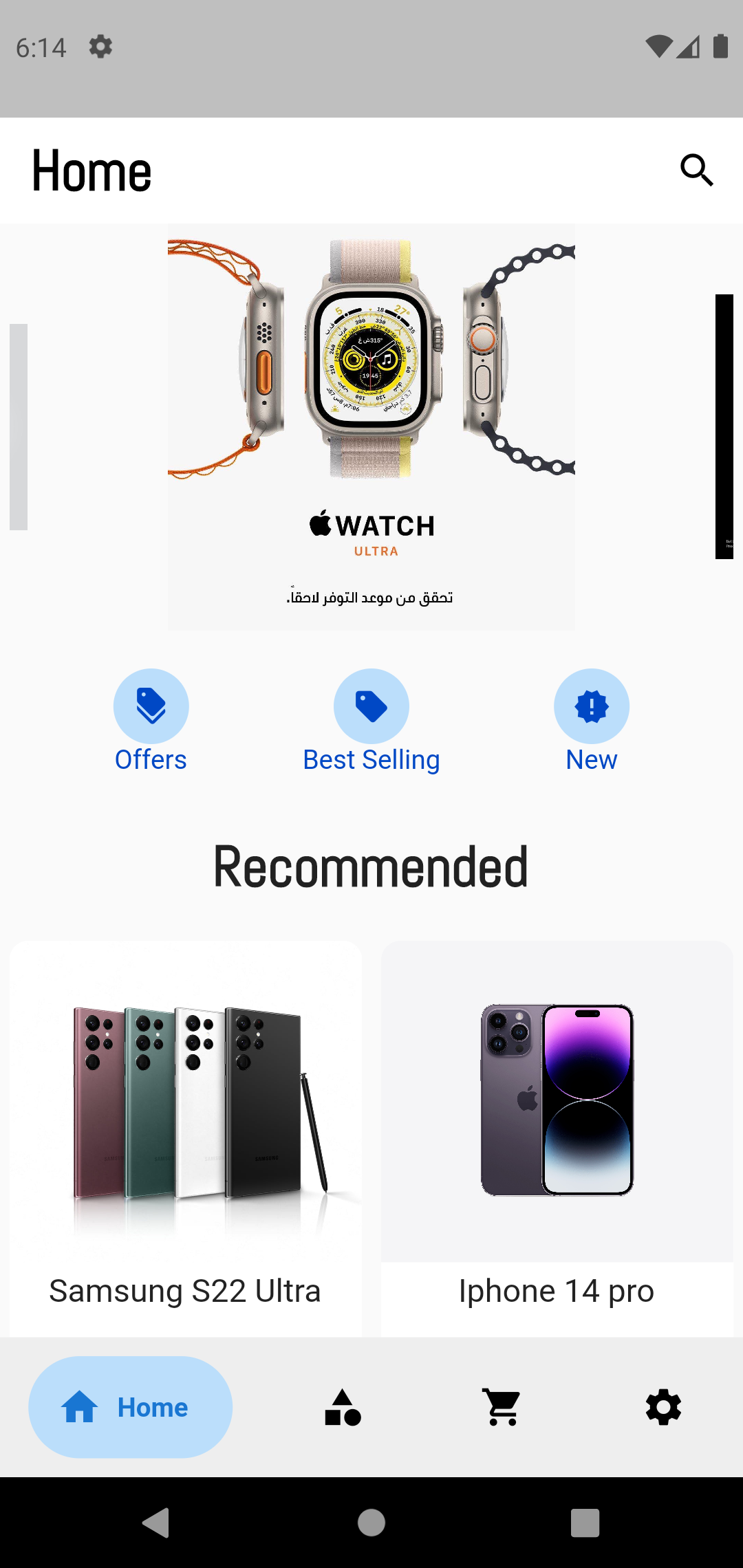Tap the New badge icon
743x1568 pixels.
tap(592, 706)
